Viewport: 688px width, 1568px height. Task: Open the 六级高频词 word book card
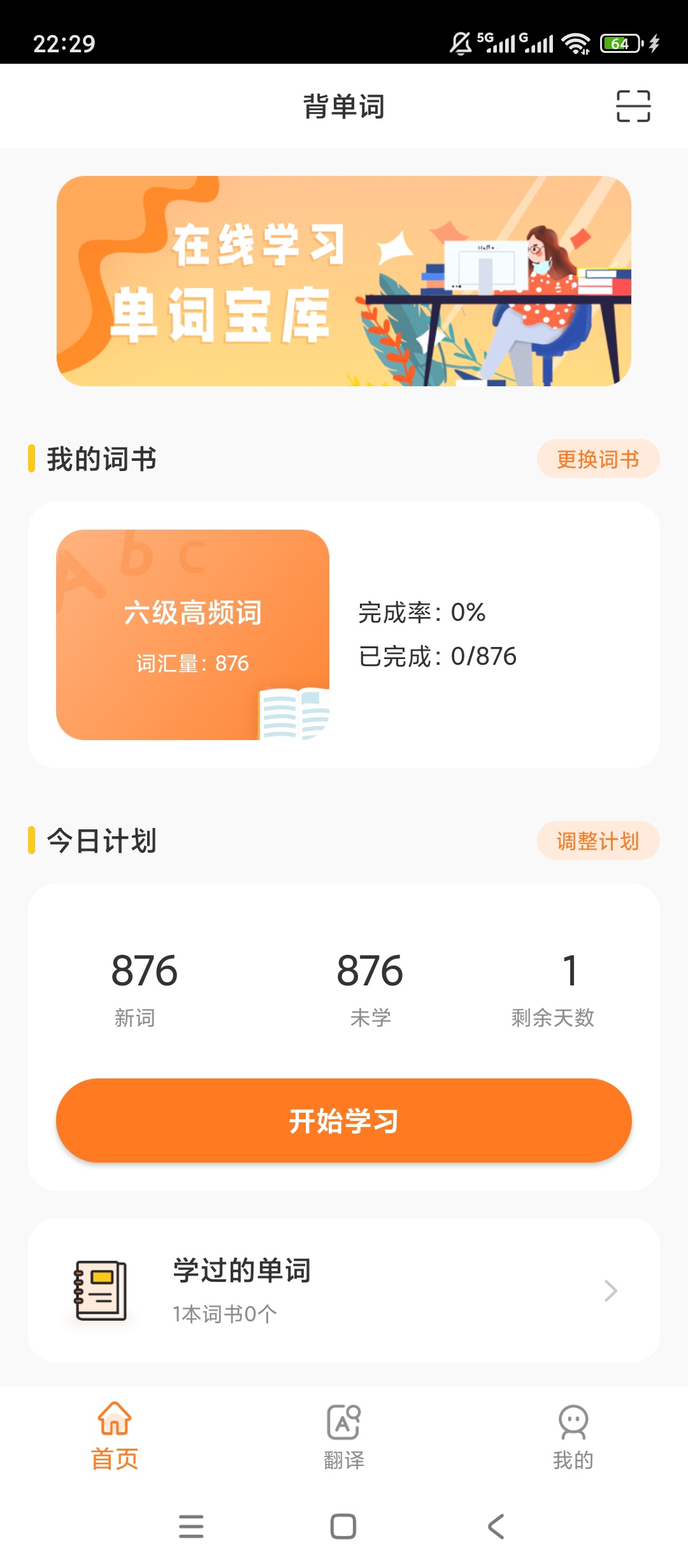click(192, 635)
